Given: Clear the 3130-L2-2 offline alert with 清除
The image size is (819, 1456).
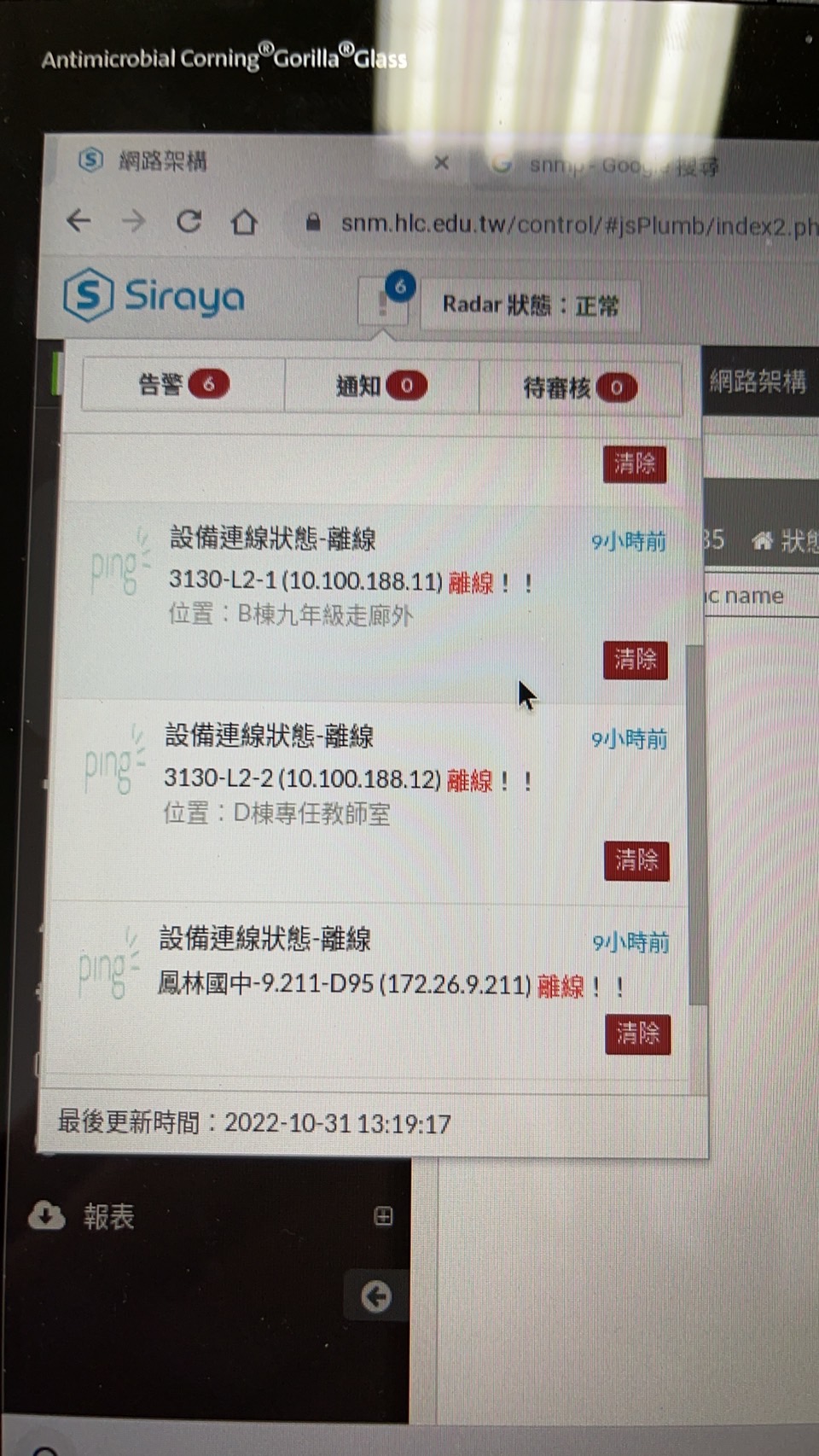Looking at the screenshot, I should [636, 860].
